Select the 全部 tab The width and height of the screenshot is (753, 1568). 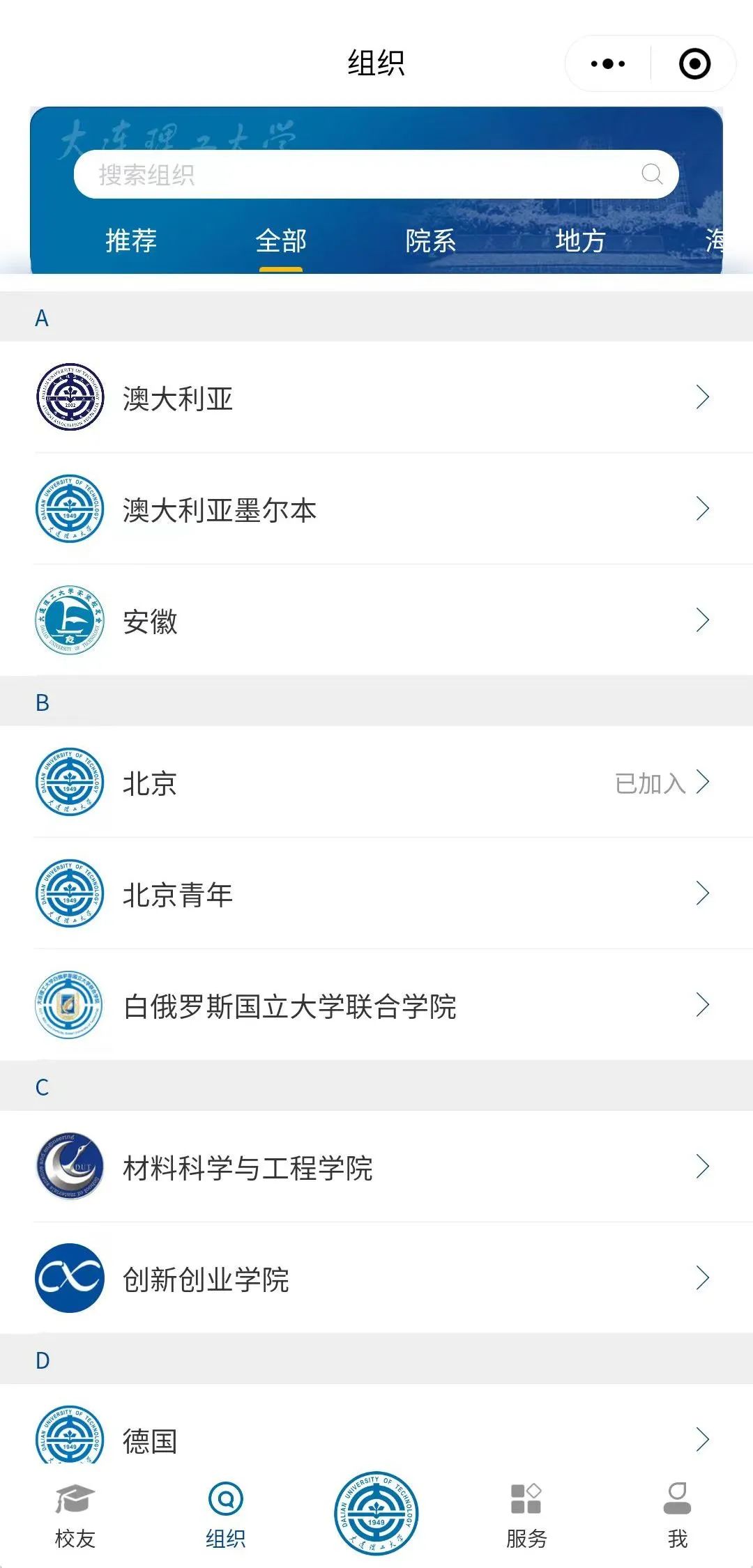click(x=281, y=241)
